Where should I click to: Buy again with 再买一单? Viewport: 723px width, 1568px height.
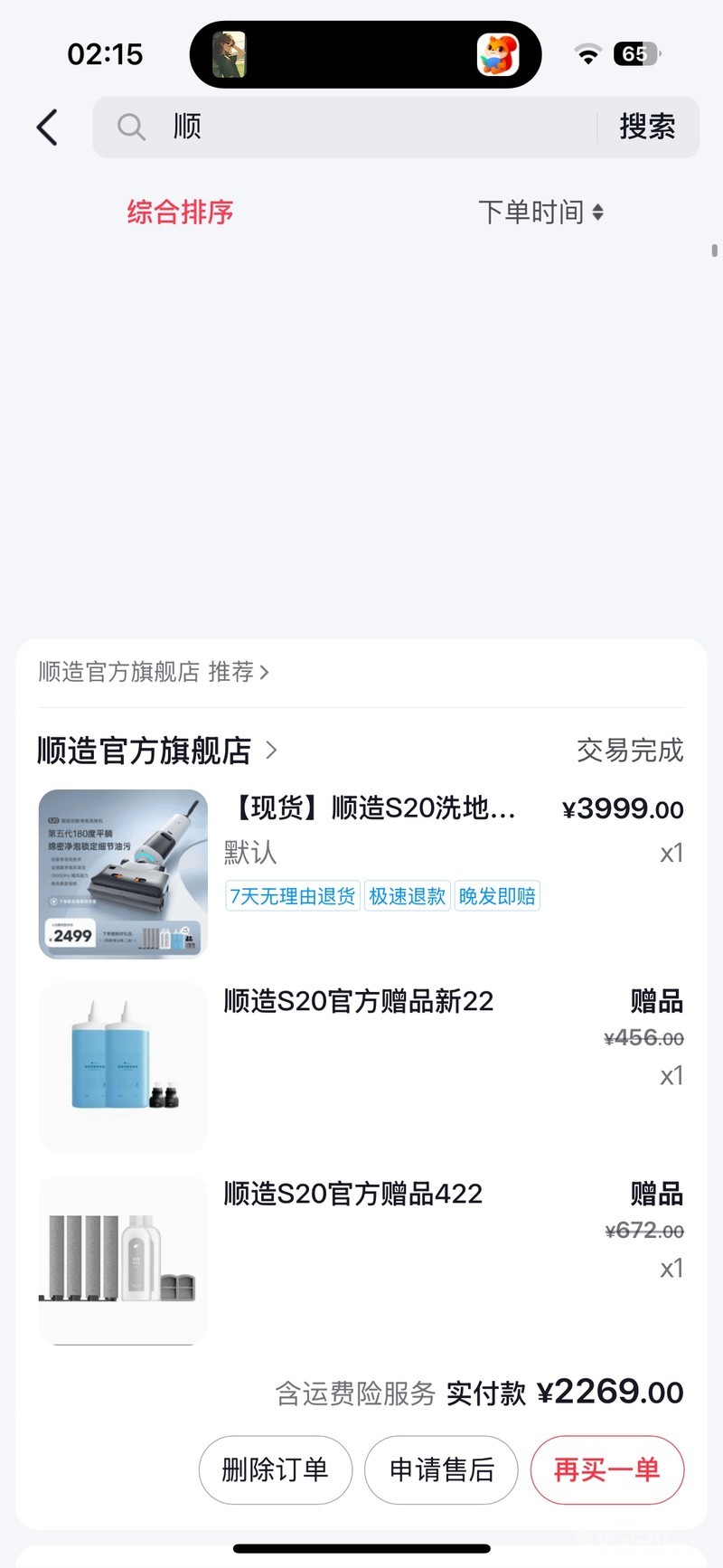point(606,1470)
